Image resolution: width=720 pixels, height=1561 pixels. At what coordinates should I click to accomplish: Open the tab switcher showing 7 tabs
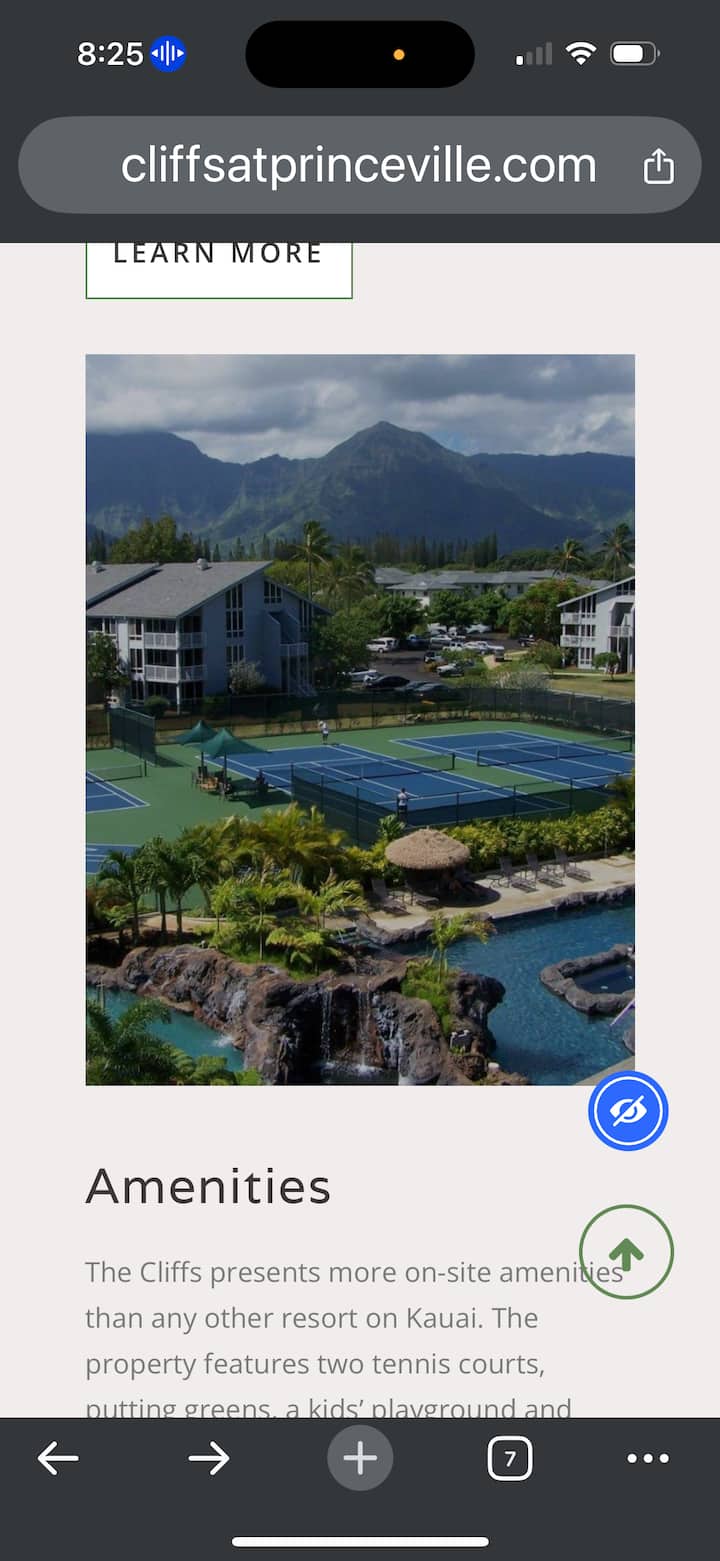click(x=510, y=1459)
